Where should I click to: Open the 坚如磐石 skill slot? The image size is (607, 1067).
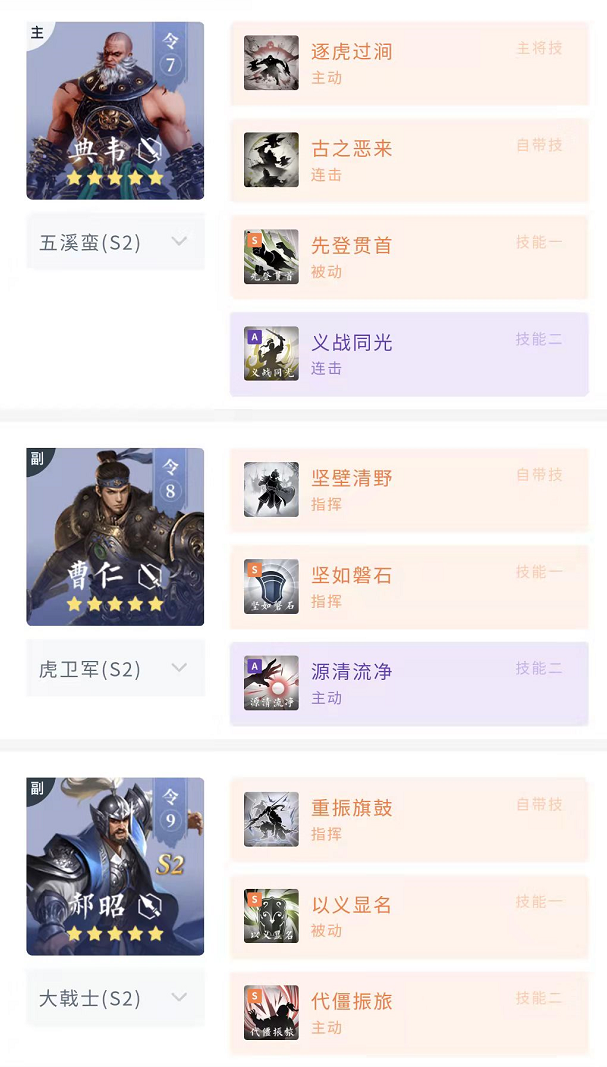point(408,587)
